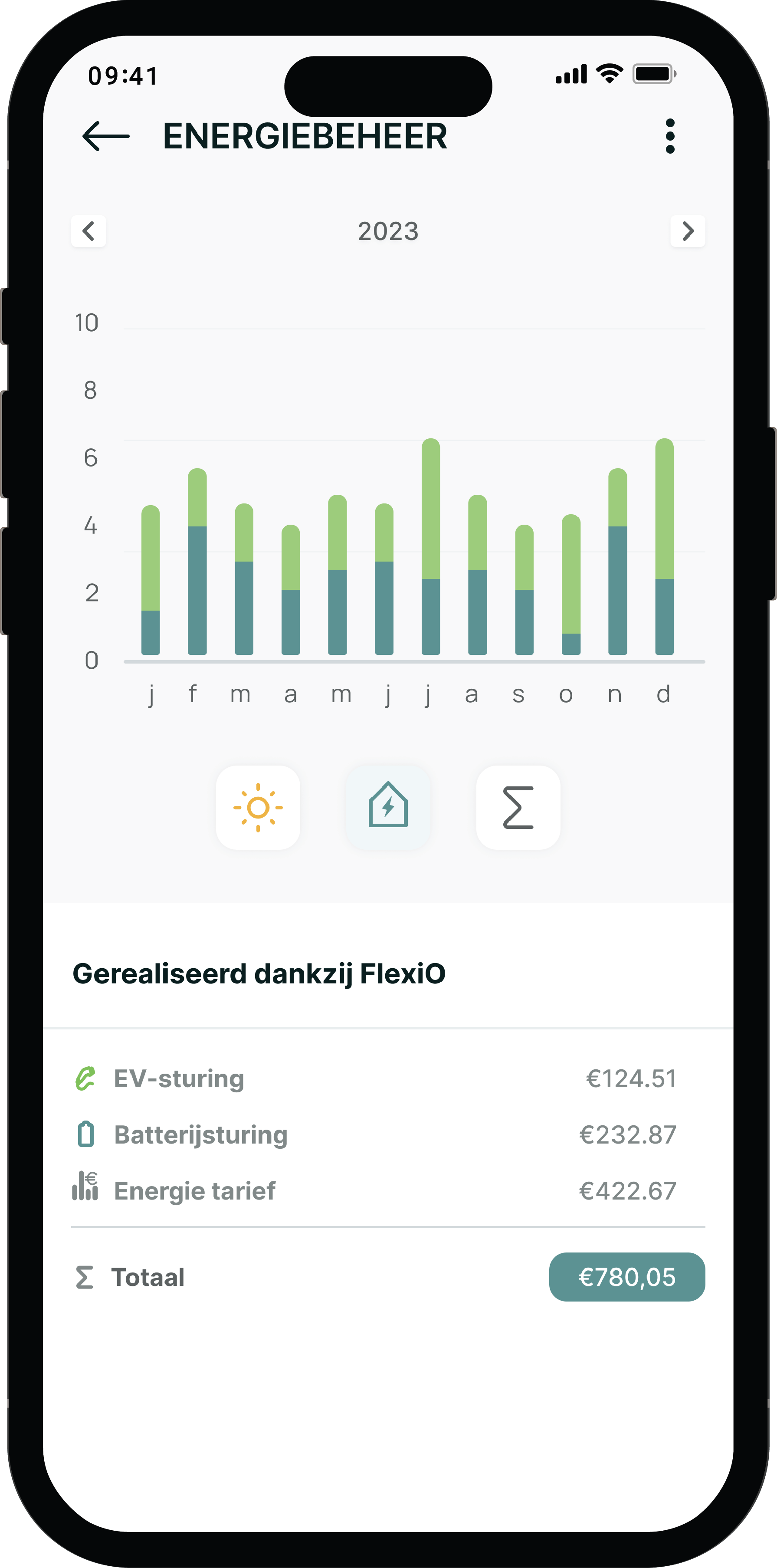Open the three-dot overflow menu
The height and width of the screenshot is (1568, 777).
670,136
